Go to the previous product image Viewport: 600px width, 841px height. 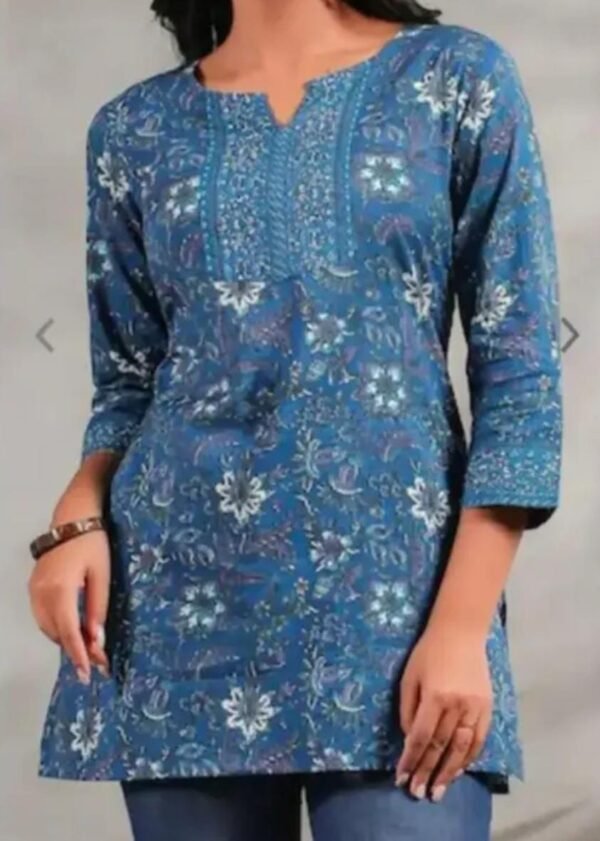point(44,335)
